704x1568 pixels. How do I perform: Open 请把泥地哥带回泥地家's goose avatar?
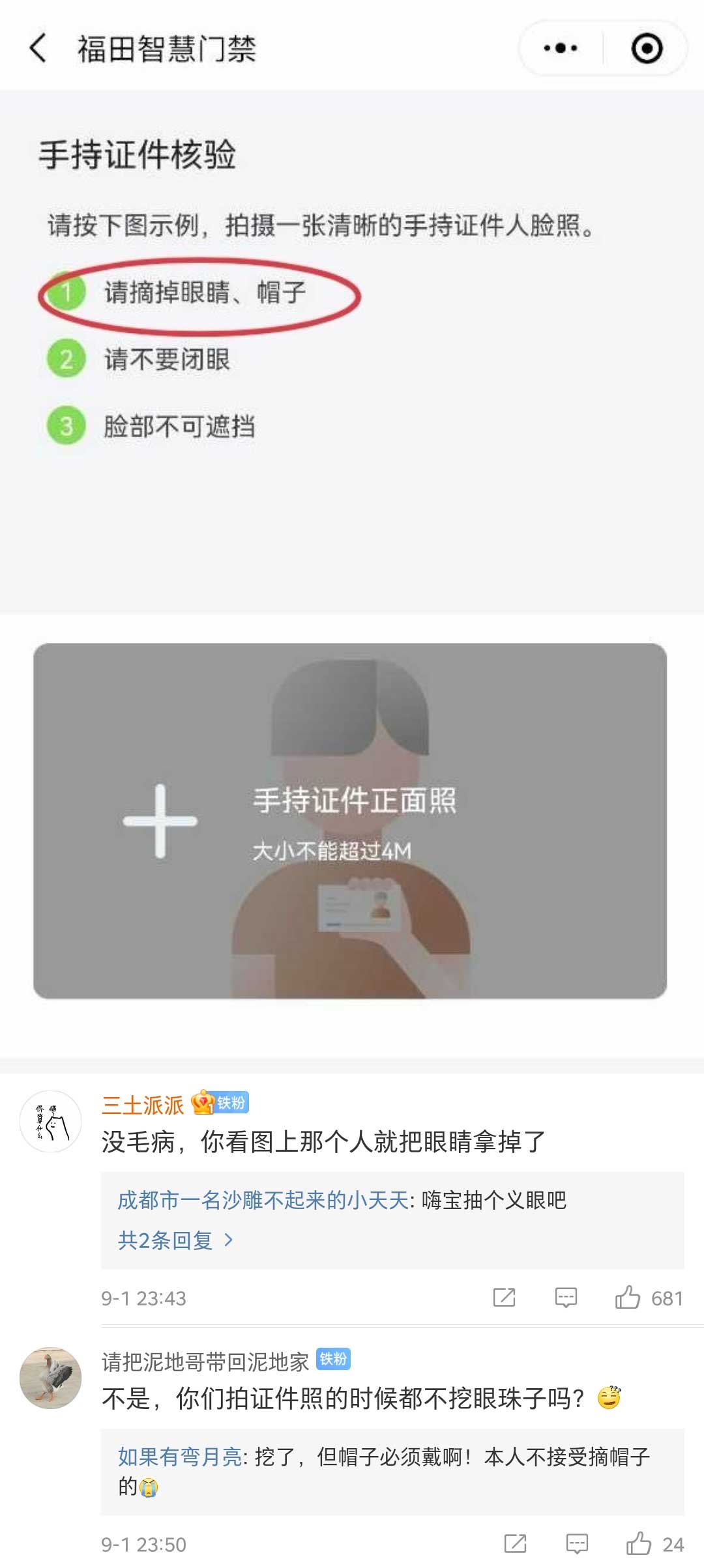point(51,1378)
